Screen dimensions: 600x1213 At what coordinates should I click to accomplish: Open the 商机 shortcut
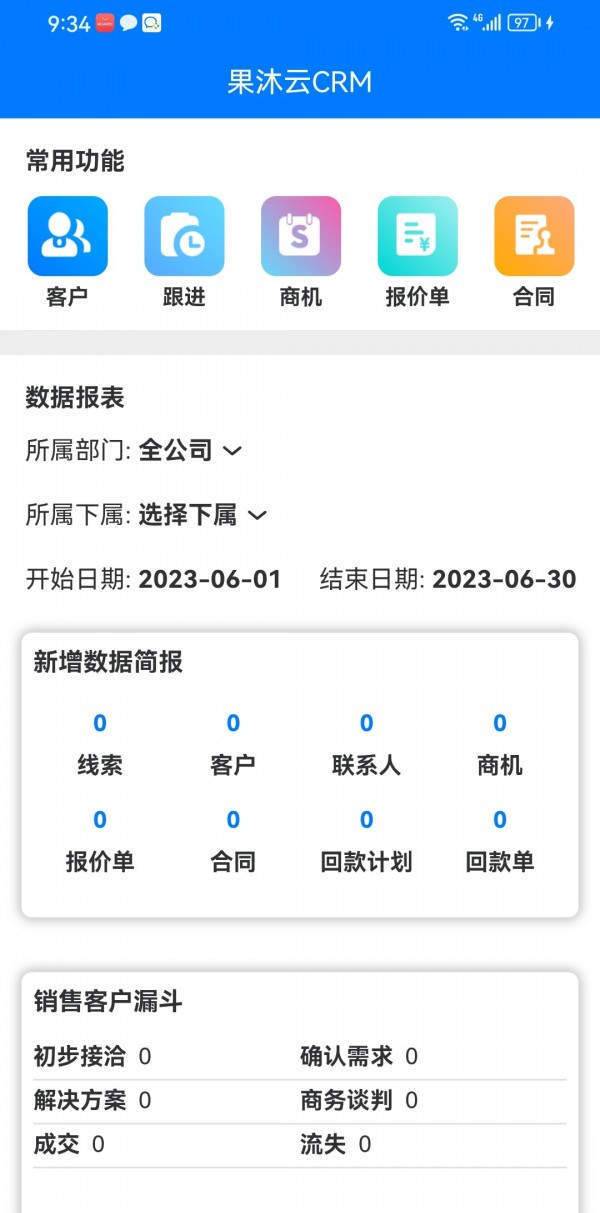[x=301, y=237]
